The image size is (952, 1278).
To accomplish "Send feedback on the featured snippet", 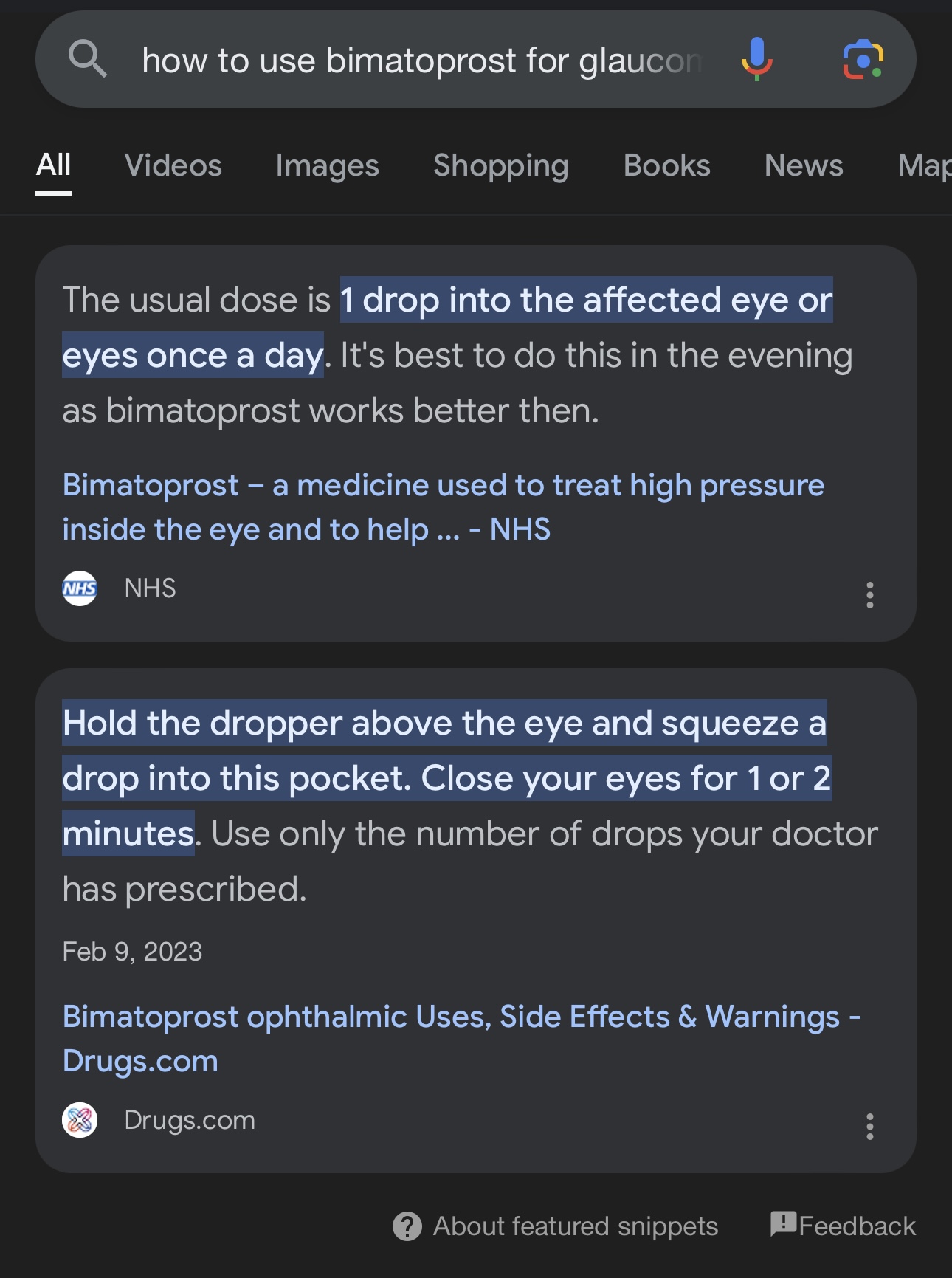I will tap(843, 1226).
